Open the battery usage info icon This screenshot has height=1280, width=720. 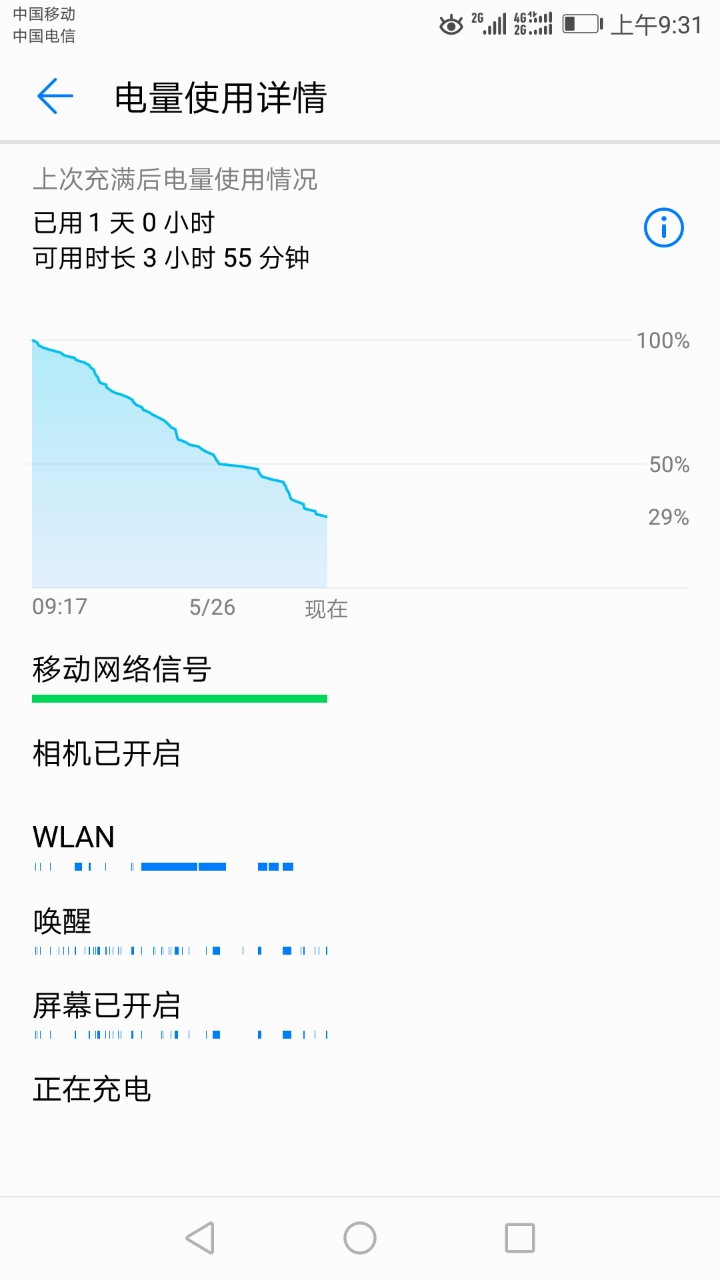(x=663, y=228)
